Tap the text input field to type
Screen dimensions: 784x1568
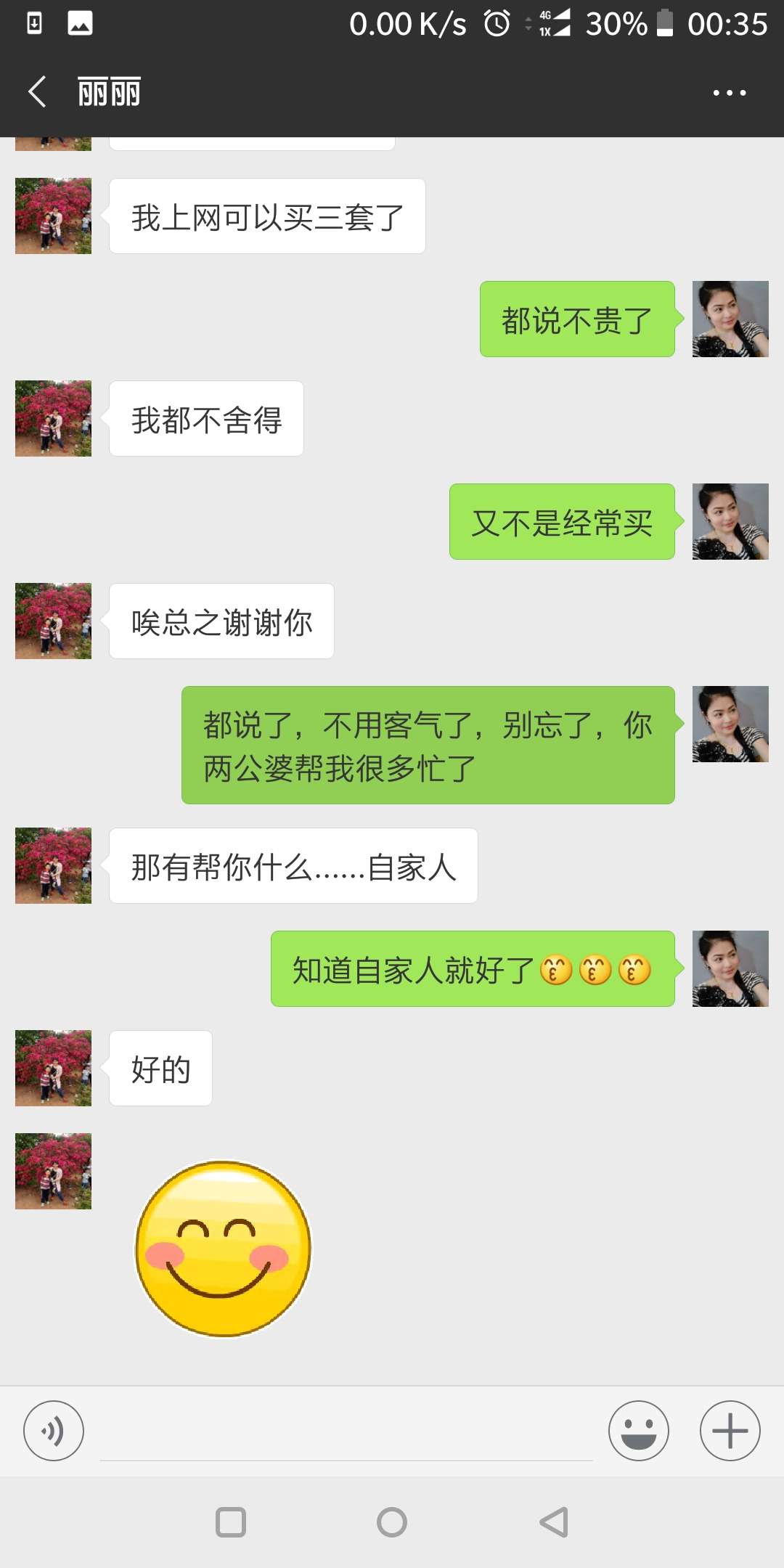[341, 1431]
